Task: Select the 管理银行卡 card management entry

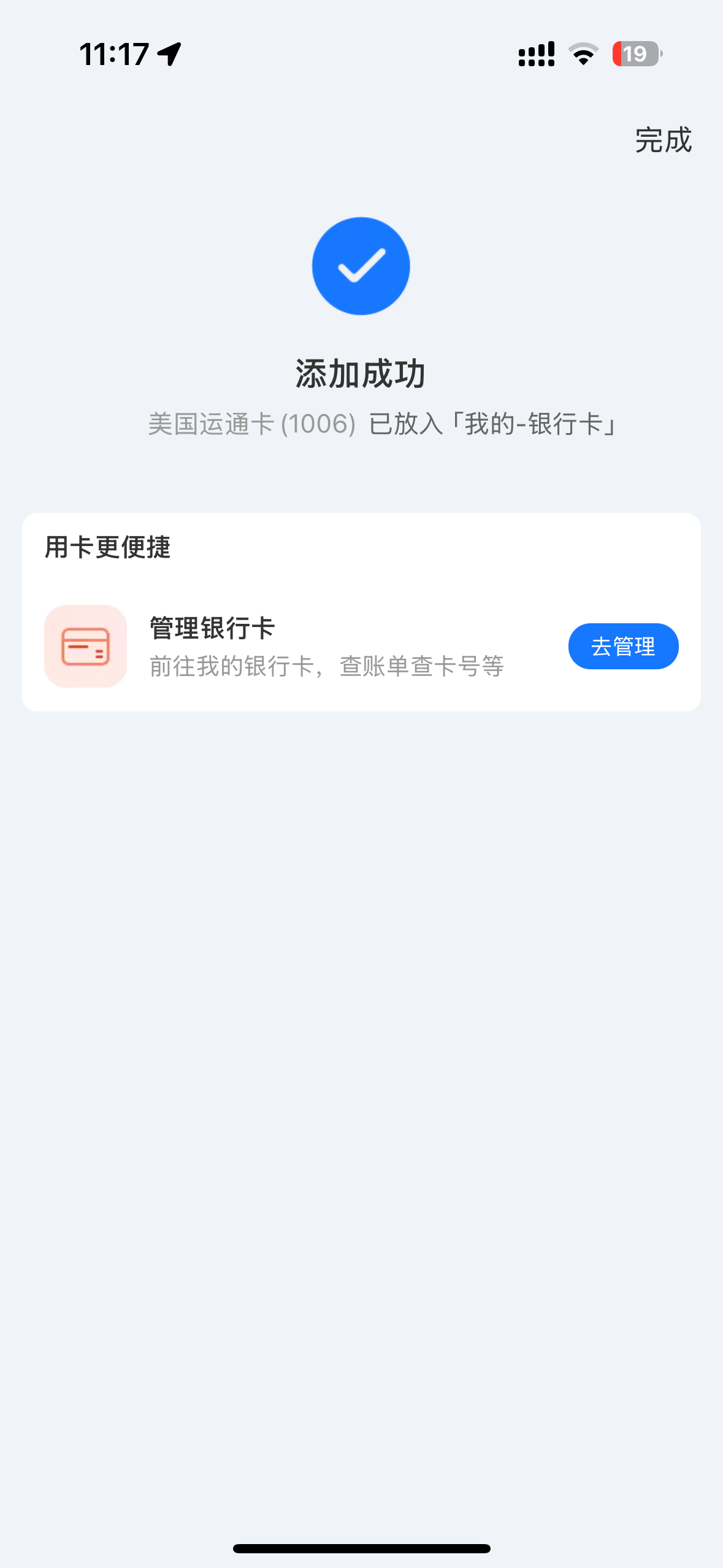Action: (212, 628)
